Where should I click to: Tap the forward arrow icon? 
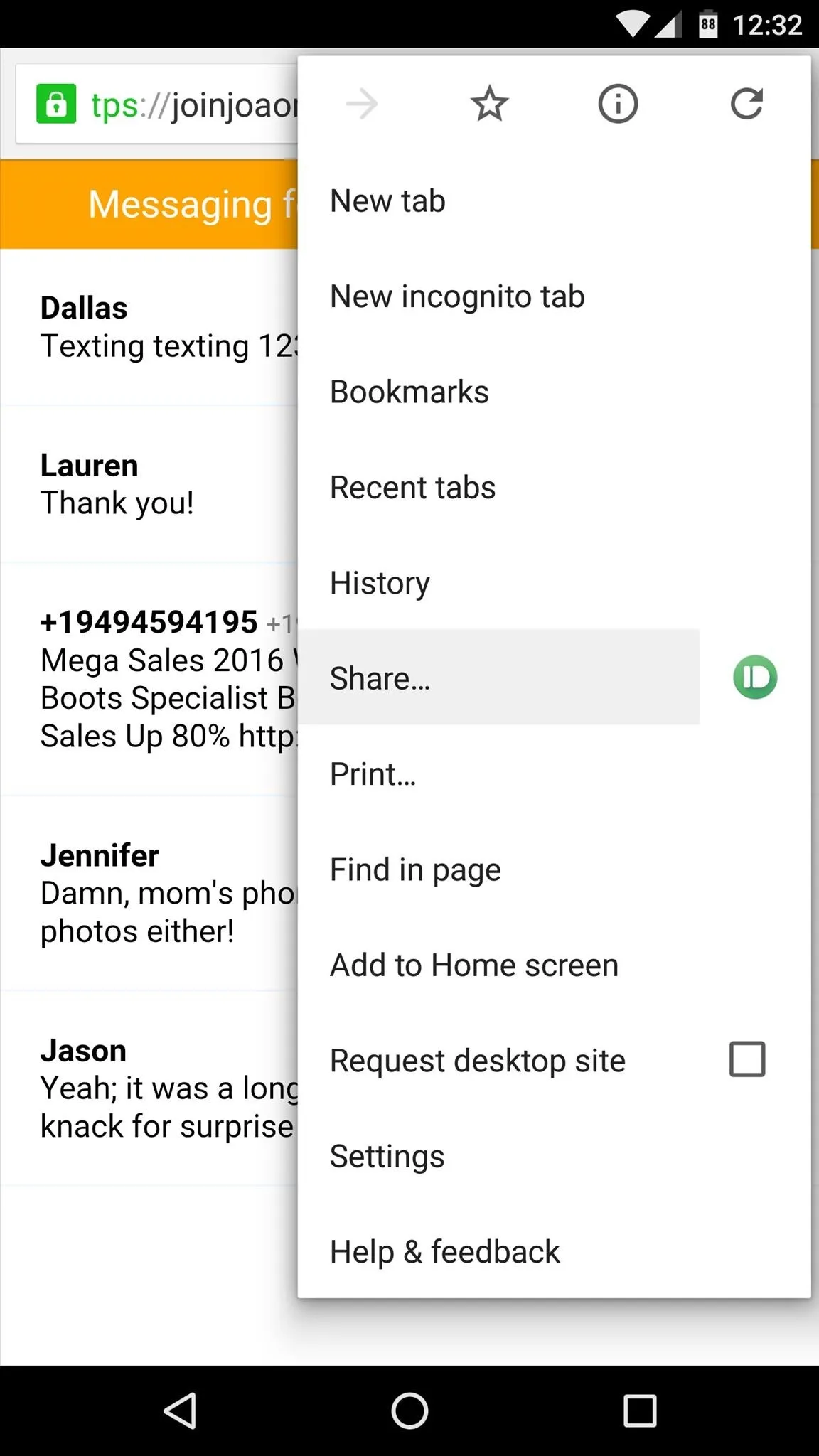coord(361,105)
